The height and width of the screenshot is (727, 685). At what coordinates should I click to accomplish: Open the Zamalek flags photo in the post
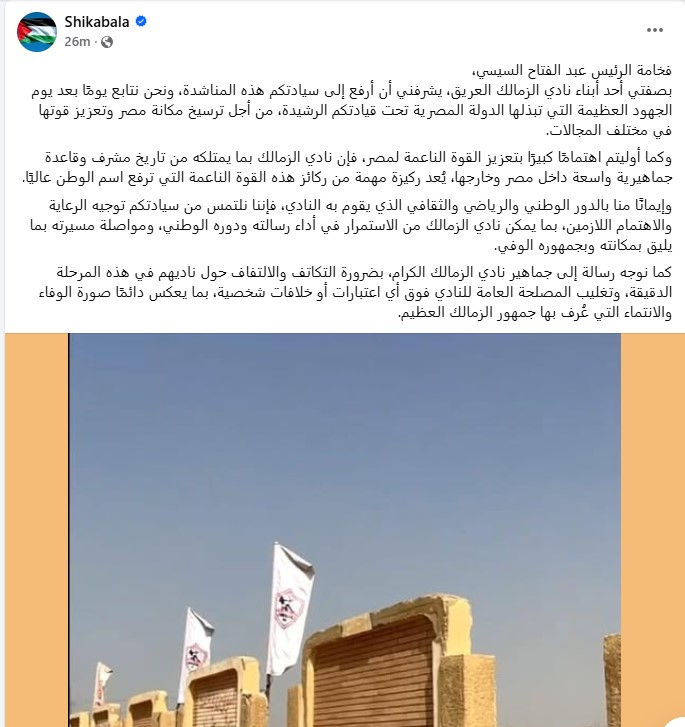click(x=344, y=530)
